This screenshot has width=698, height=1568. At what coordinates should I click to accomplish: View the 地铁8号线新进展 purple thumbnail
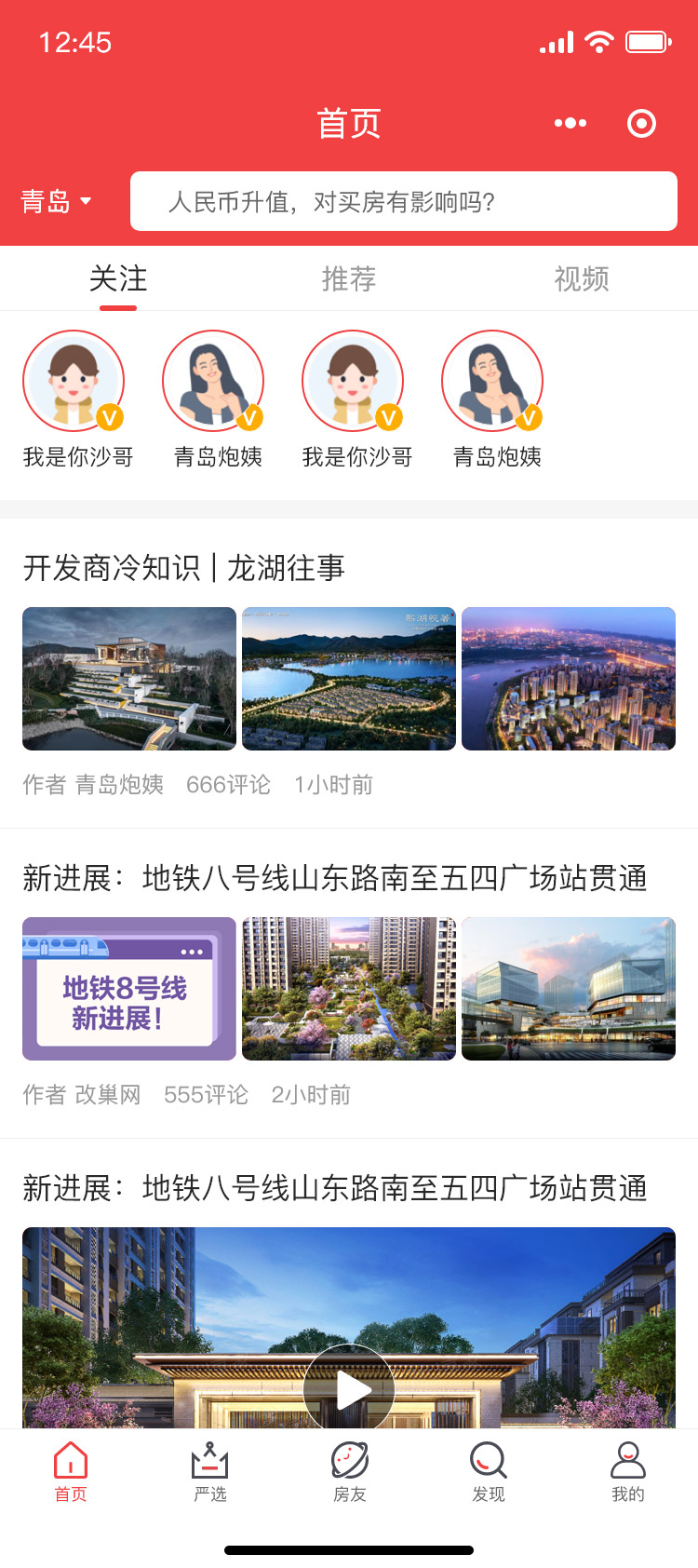129,989
